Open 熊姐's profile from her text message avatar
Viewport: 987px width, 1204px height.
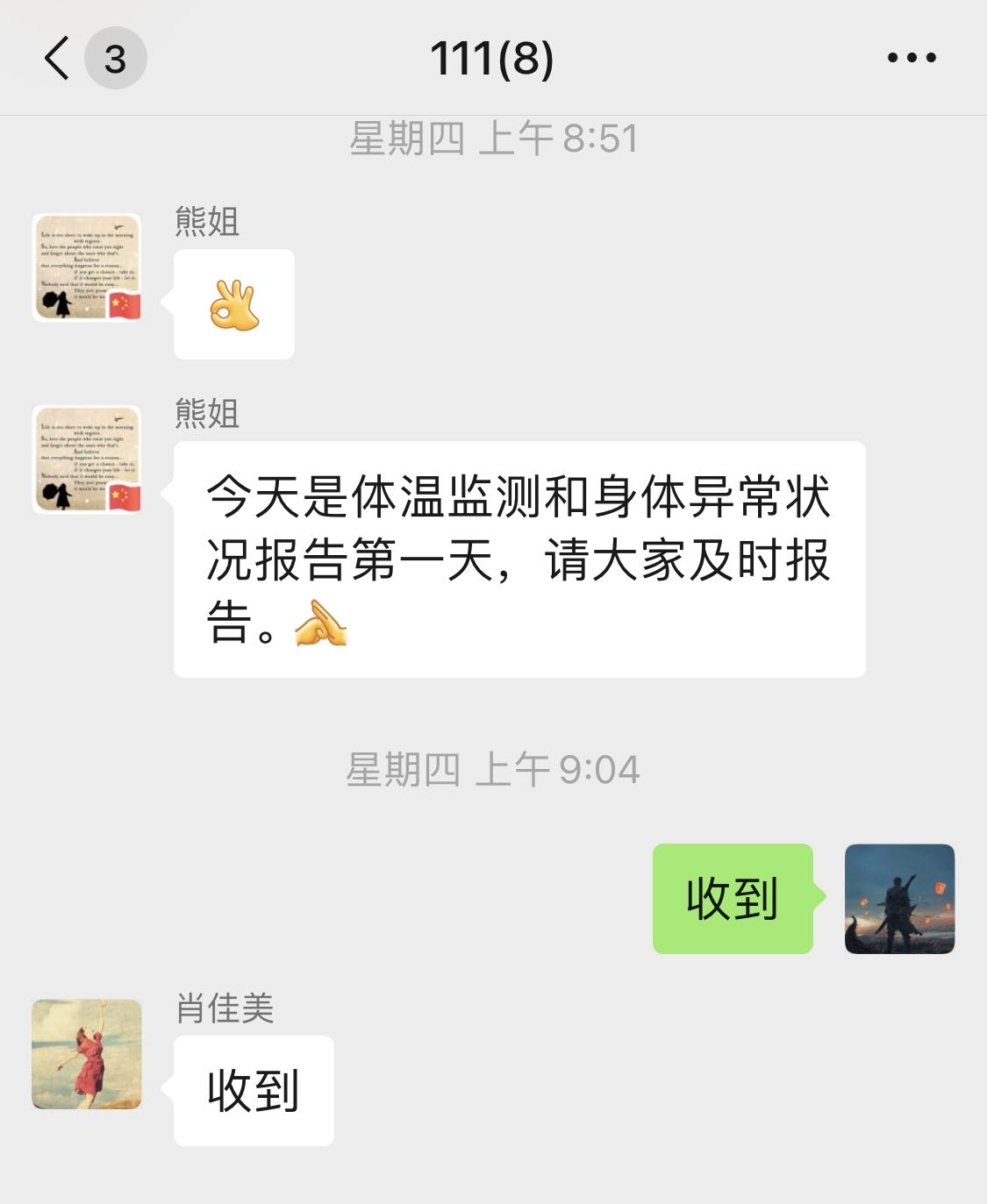tap(87, 459)
